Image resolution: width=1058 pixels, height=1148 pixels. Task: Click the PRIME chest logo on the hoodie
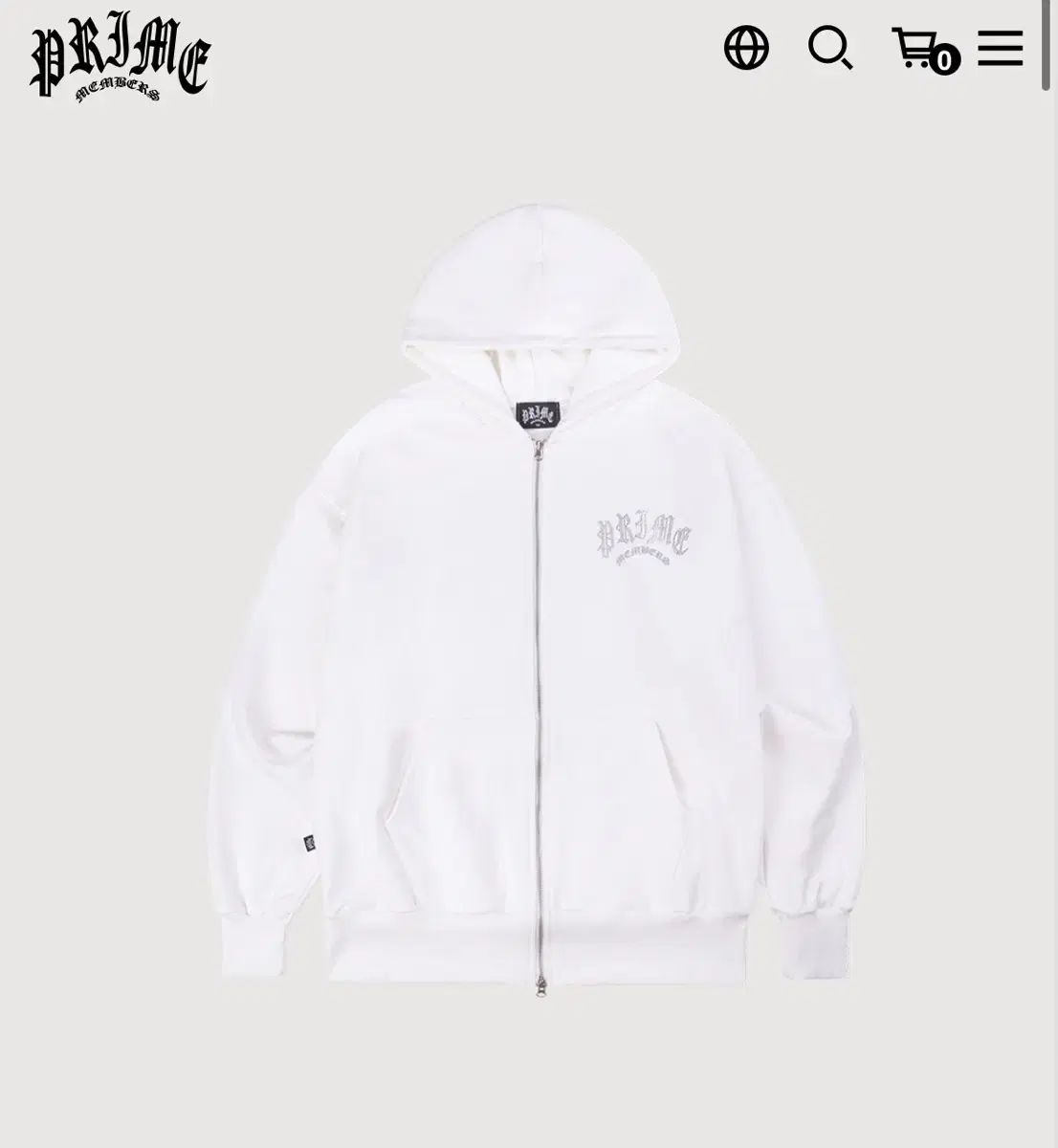pyautogui.click(x=643, y=538)
